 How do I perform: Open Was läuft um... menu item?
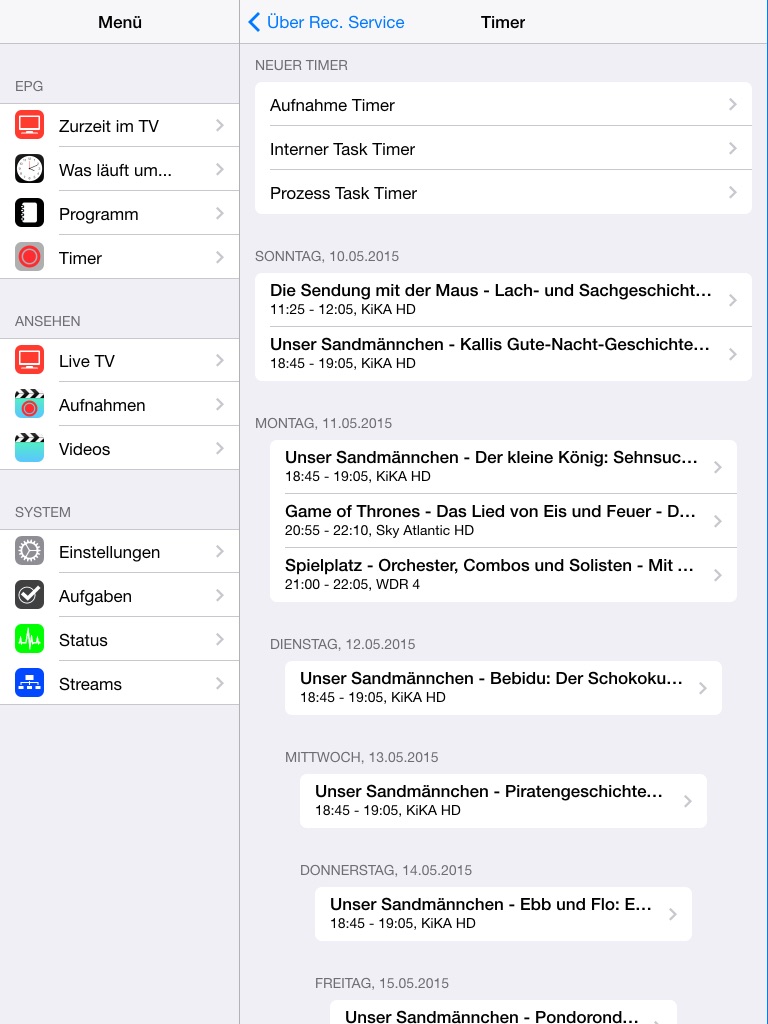pos(120,170)
